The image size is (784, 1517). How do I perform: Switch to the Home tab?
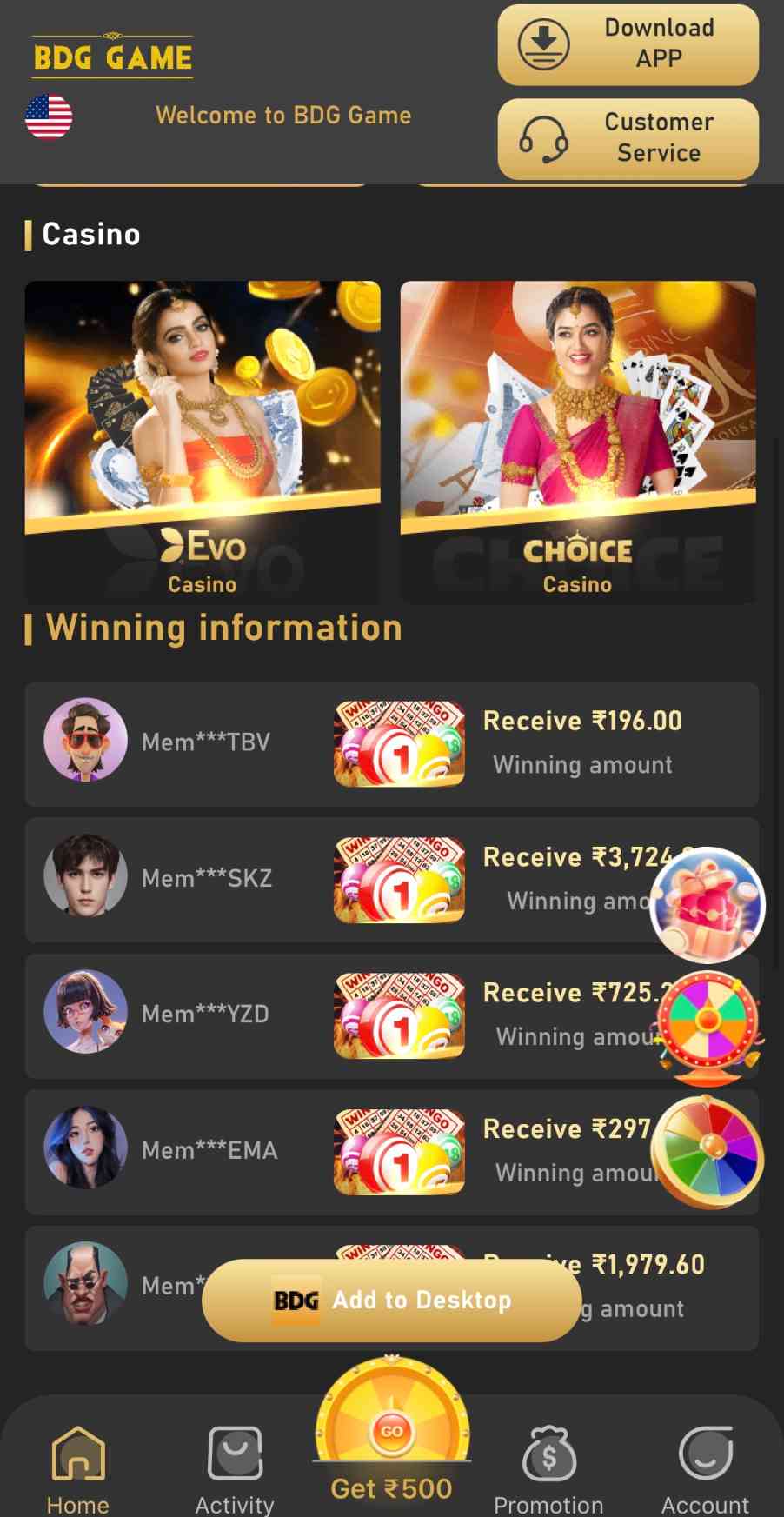click(x=78, y=1470)
